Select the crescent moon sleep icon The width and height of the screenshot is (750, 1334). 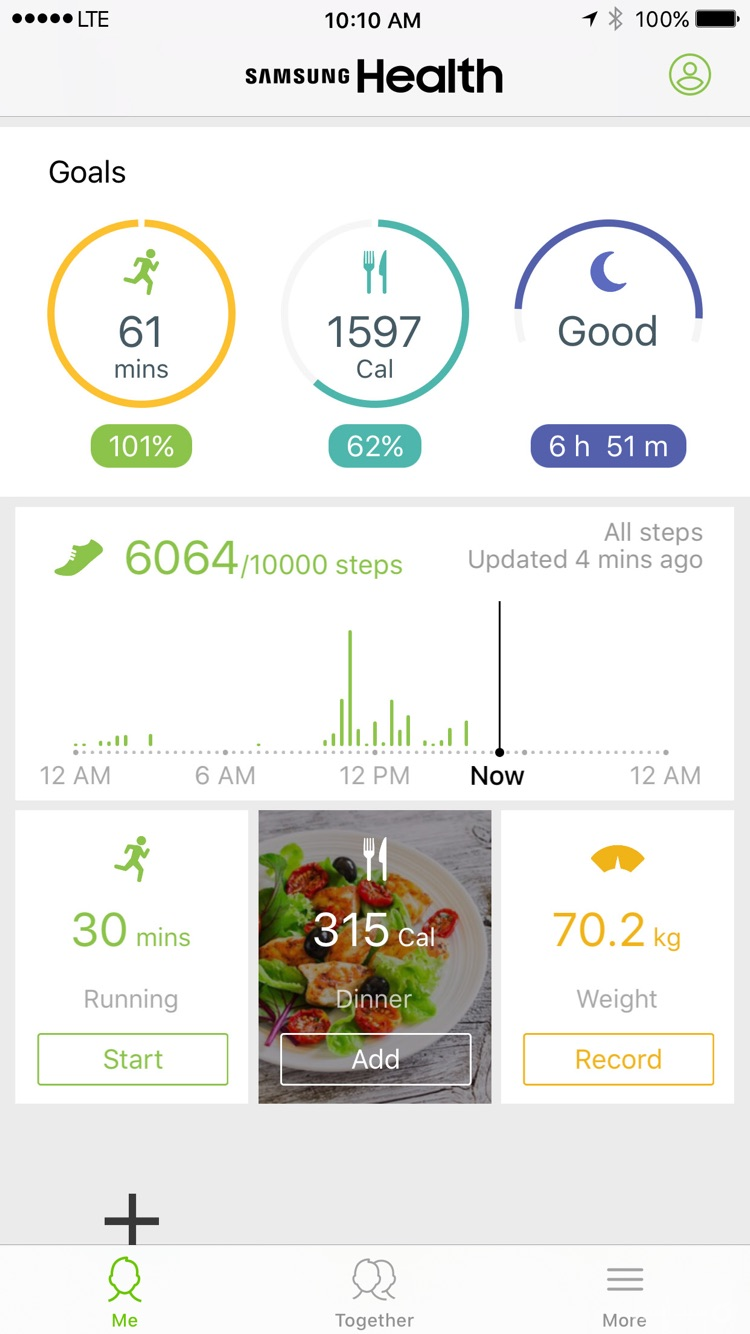tap(607, 271)
